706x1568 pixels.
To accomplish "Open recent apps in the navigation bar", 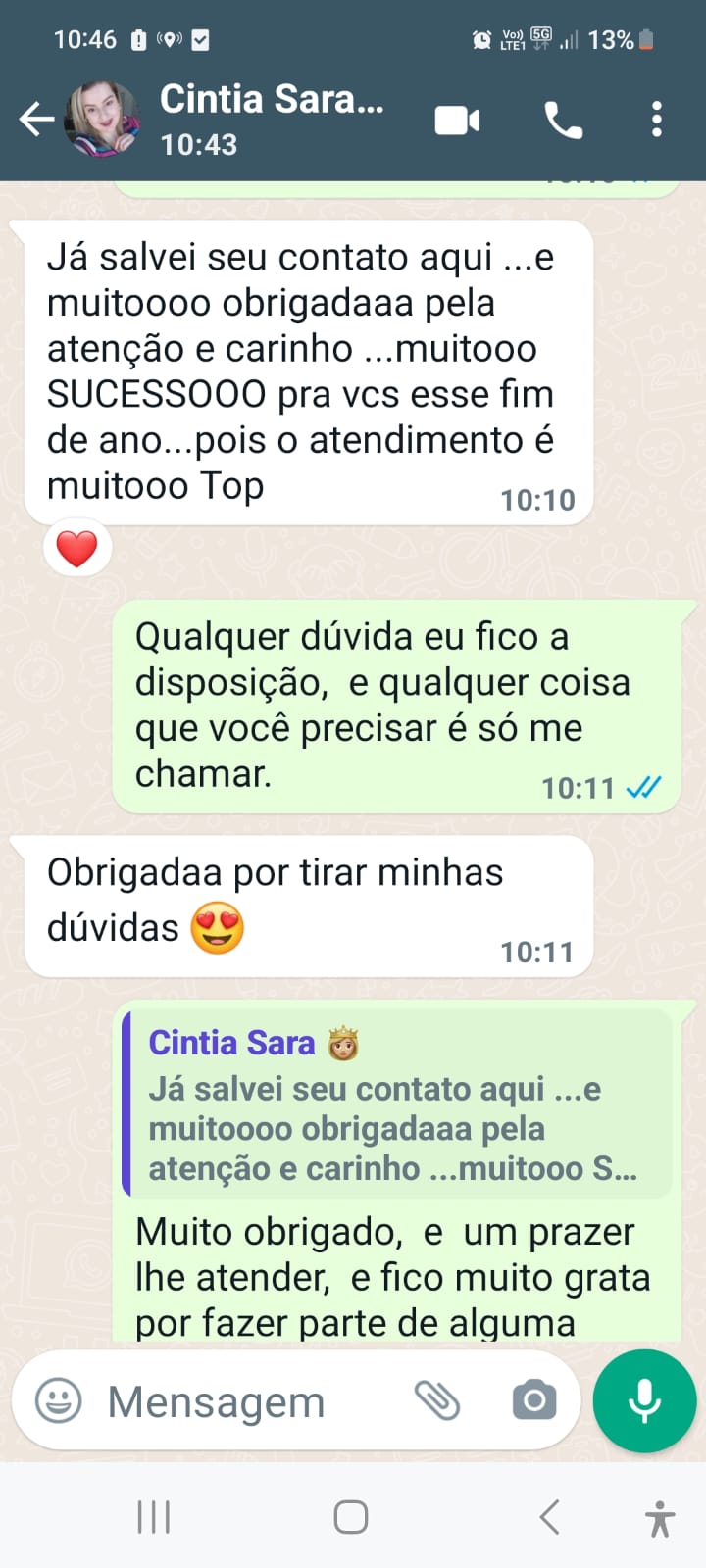I will pyautogui.click(x=154, y=1517).
